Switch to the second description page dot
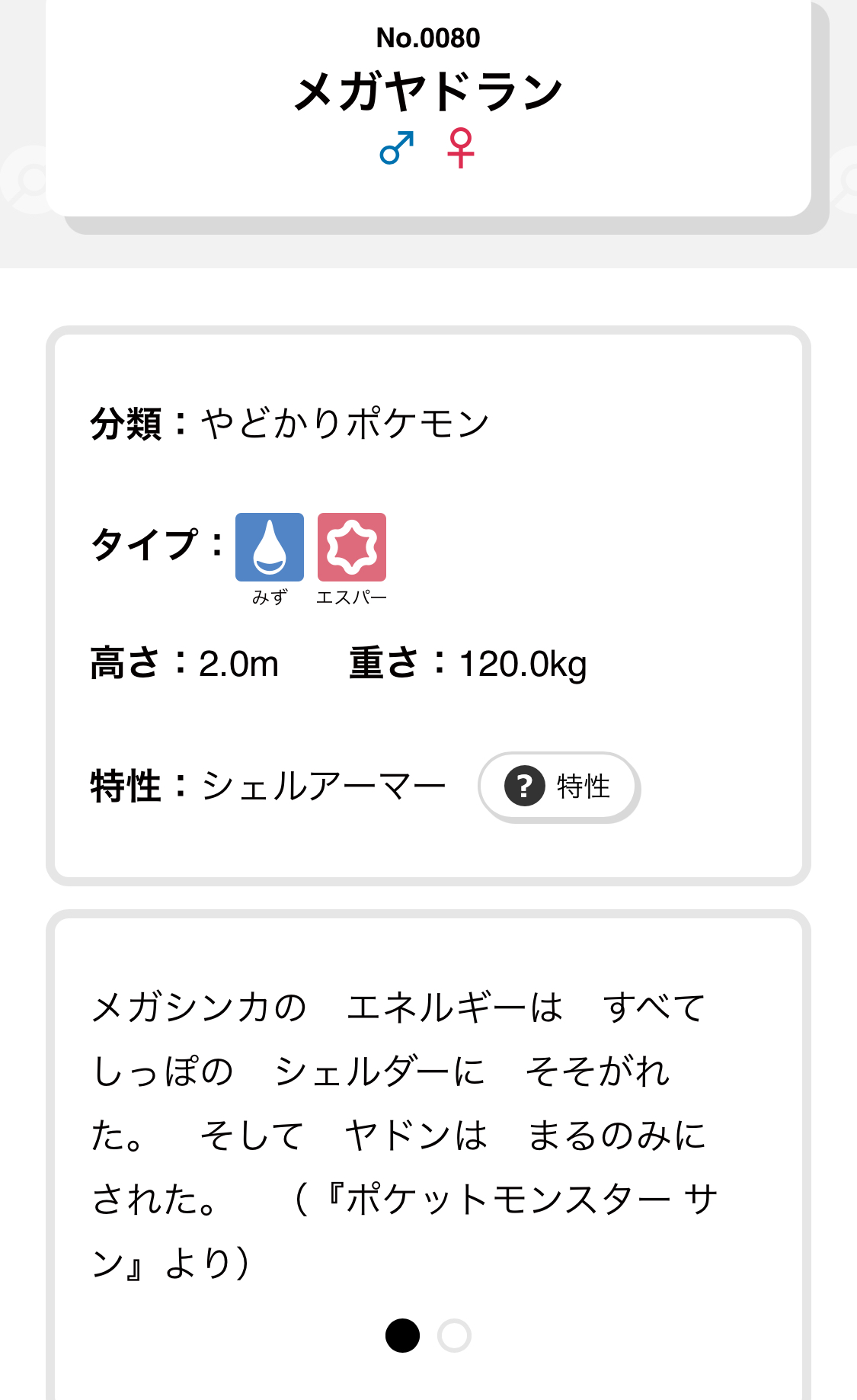This screenshot has height=1400, width=857. (454, 1335)
